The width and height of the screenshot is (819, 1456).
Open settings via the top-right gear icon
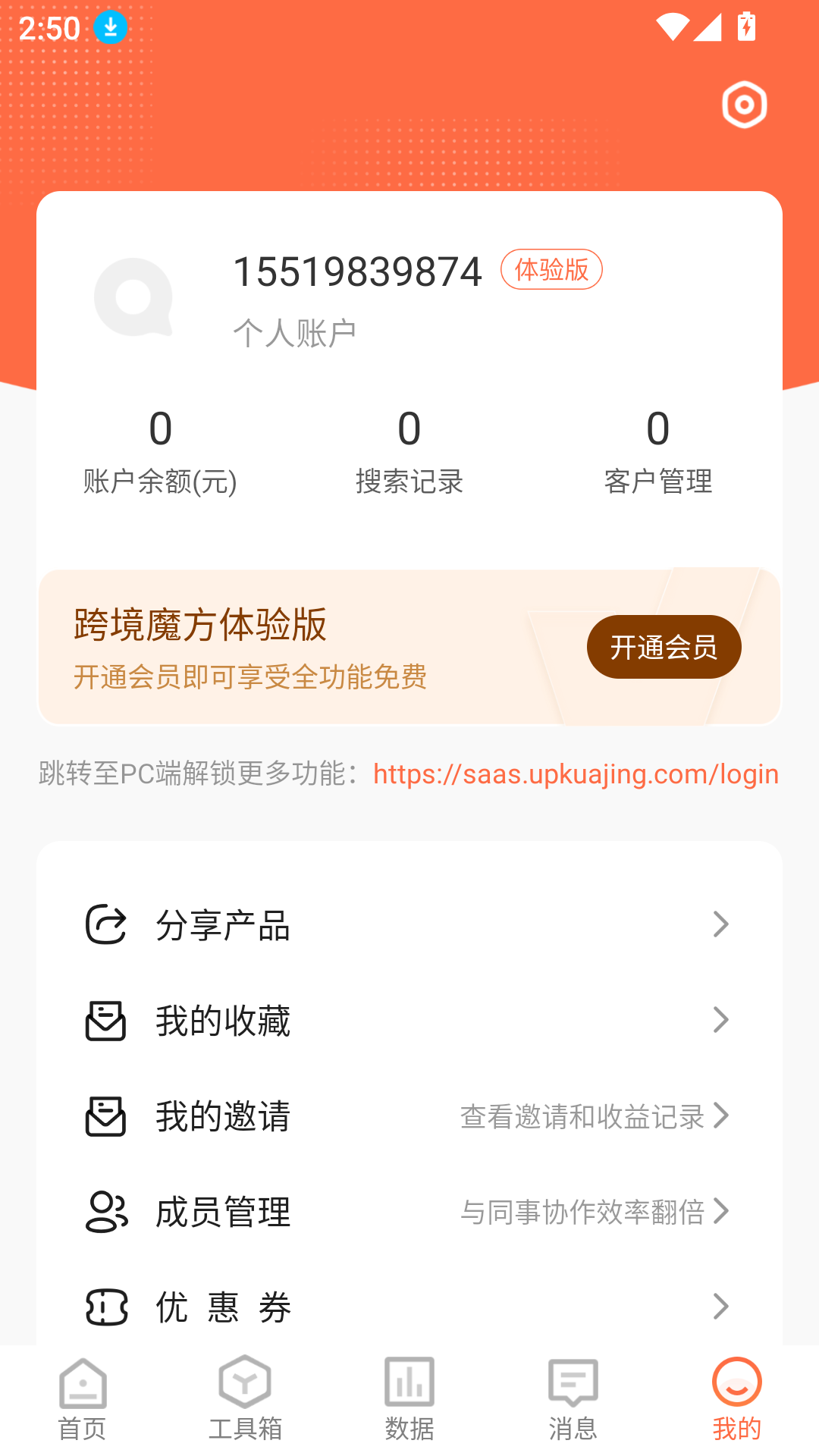pos(744,105)
